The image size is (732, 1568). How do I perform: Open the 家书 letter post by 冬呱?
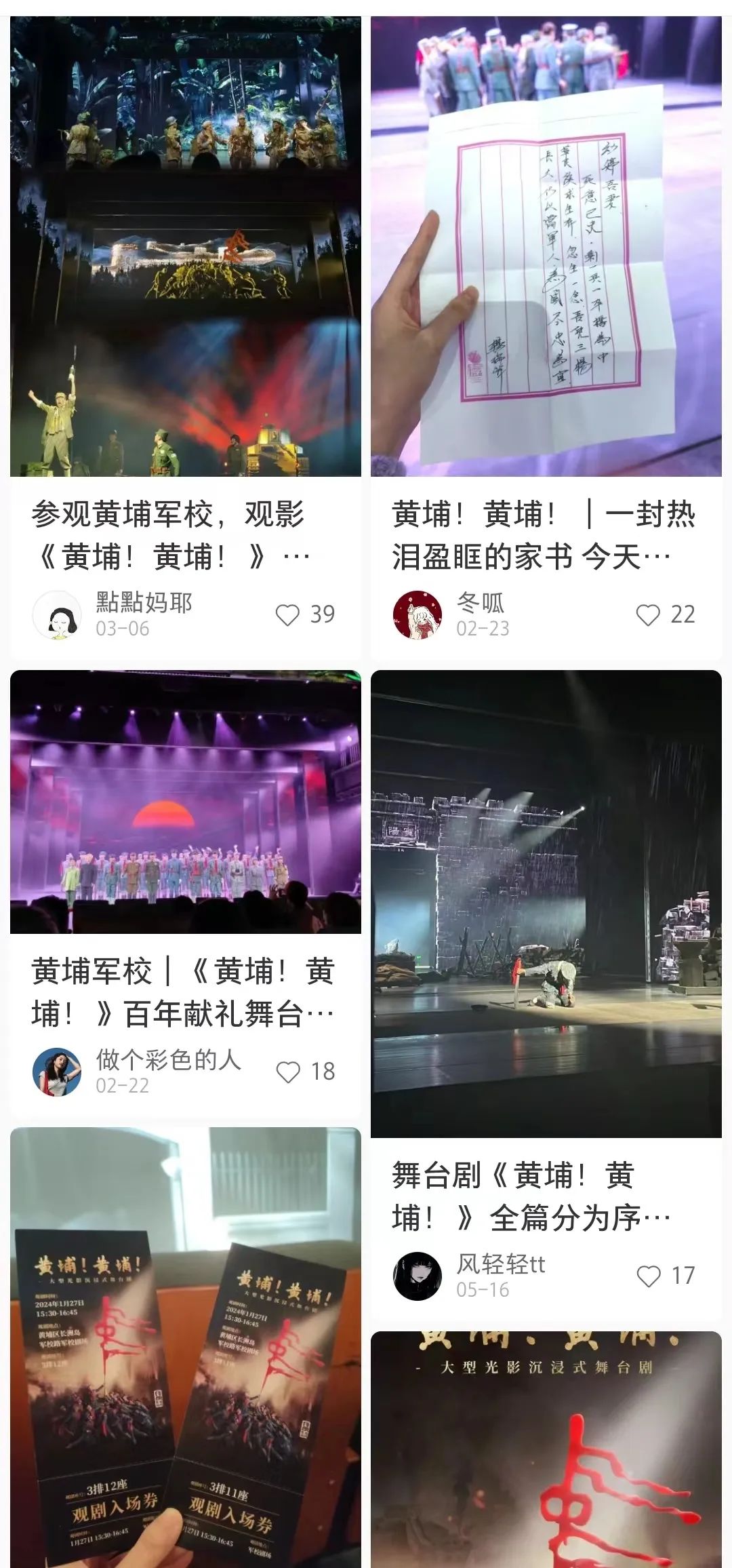[546, 248]
